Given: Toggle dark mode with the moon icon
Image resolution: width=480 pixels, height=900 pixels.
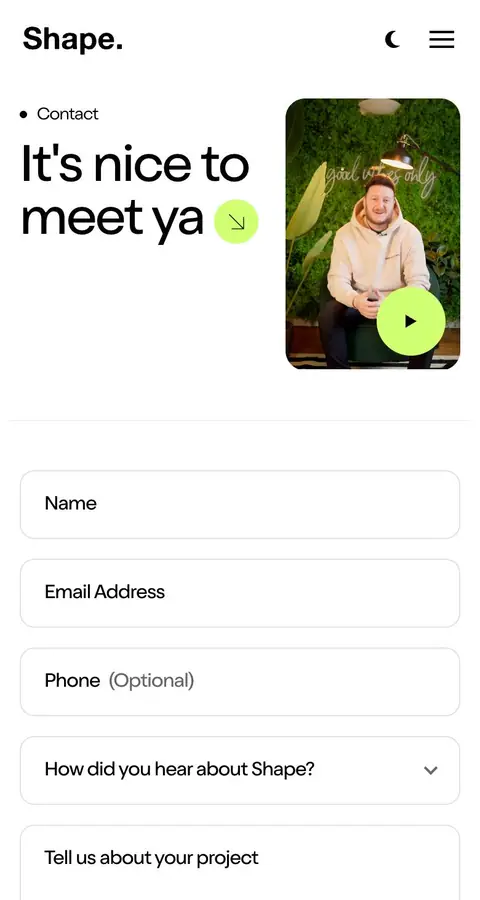Looking at the screenshot, I should (392, 40).
